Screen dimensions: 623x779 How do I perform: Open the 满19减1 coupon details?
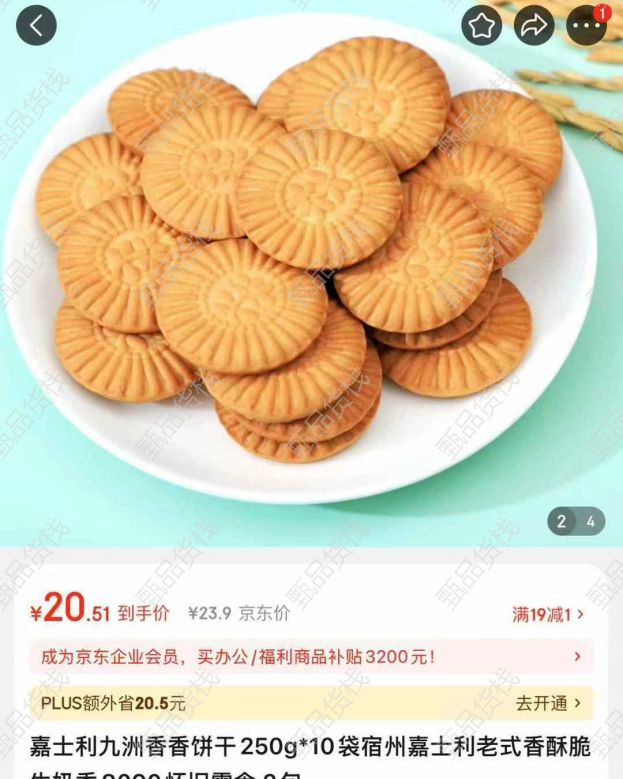(x=548, y=614)
